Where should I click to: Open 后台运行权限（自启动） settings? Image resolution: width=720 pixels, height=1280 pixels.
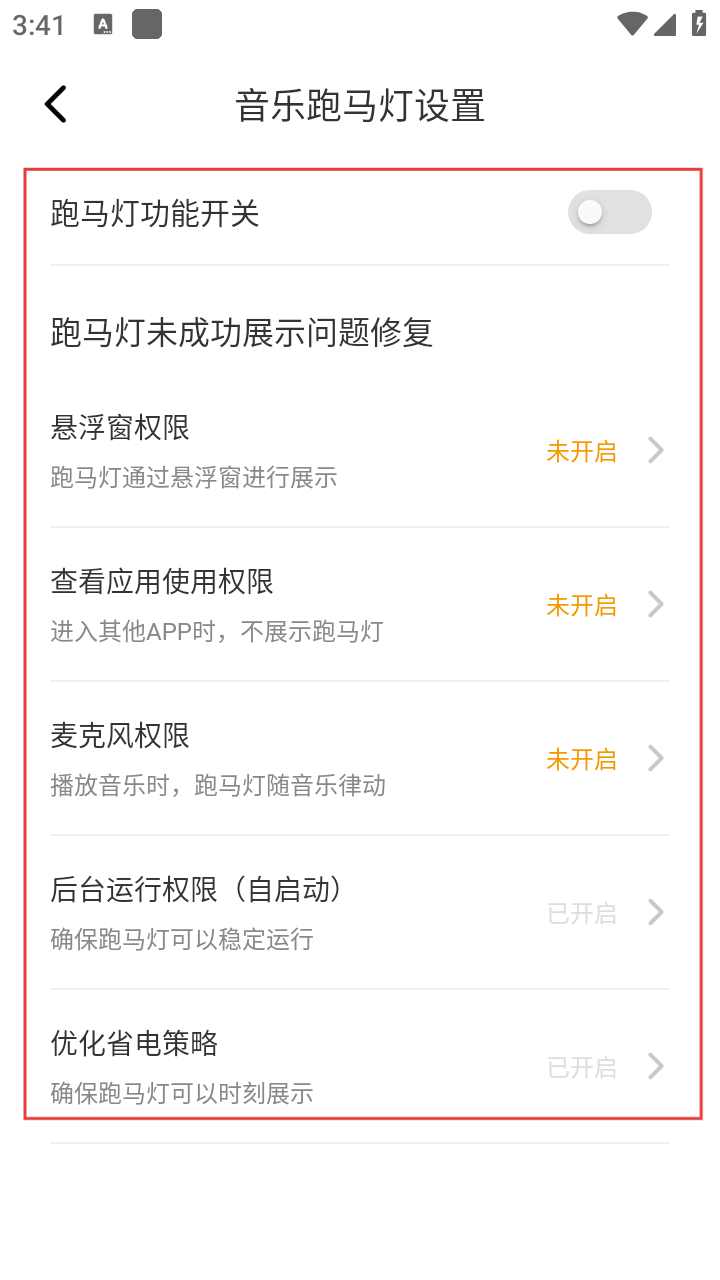[360, 913]
